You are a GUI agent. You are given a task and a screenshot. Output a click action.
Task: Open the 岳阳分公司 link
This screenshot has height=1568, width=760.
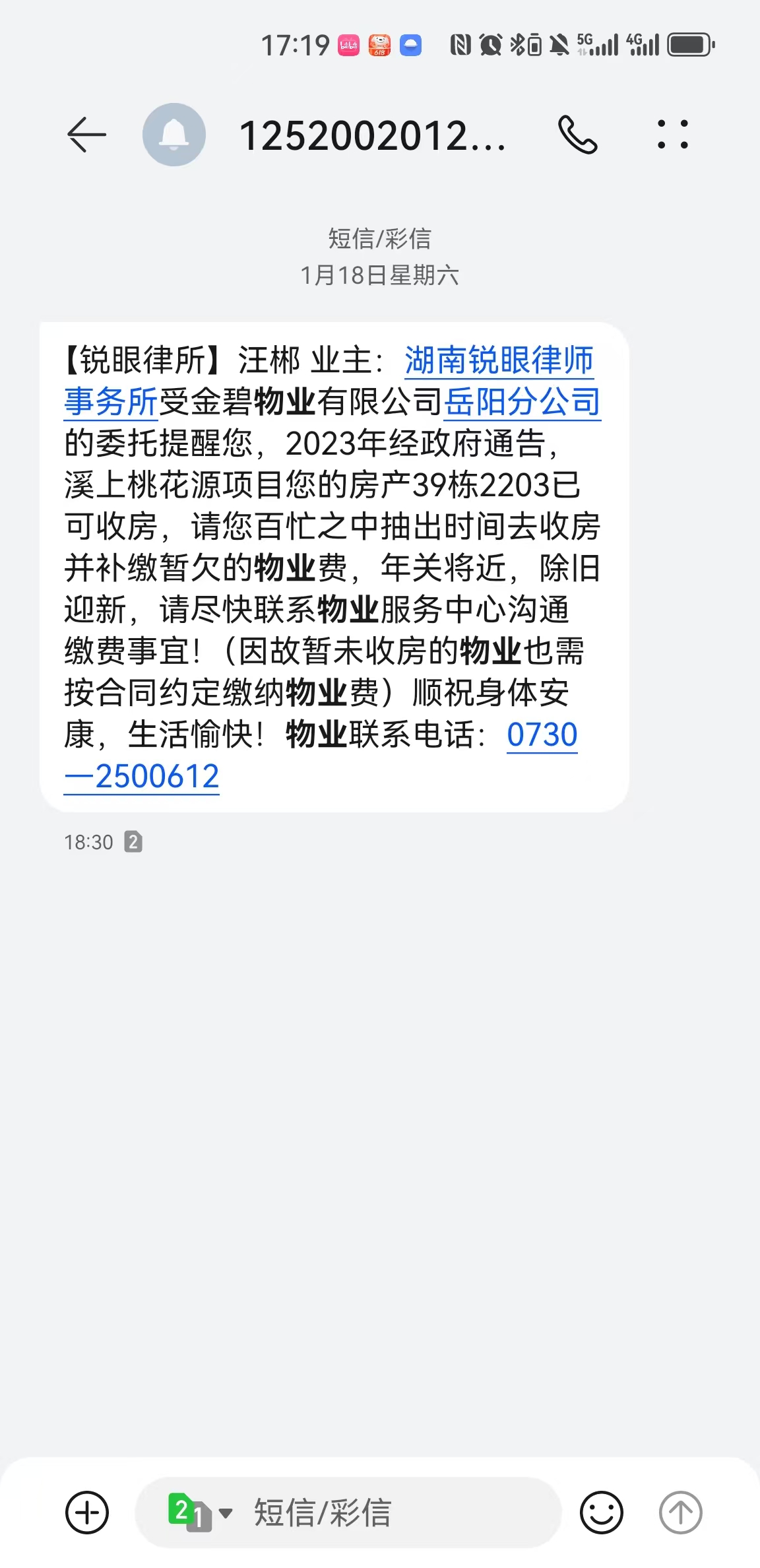click(x=522, y=402)
